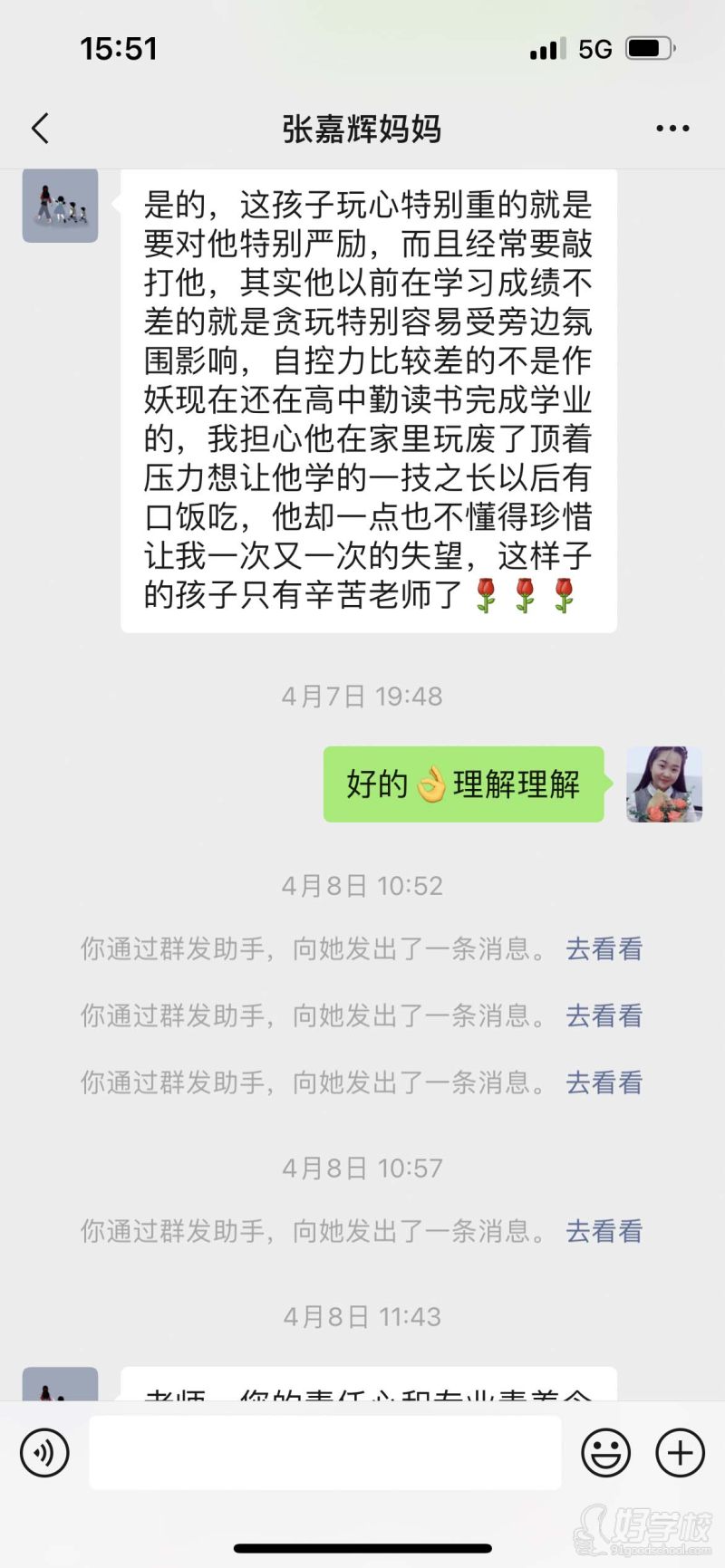725x1568 pixels.
Task: Tap your own profile avatar beside the green bubble
Action: (x=663, y=786)
